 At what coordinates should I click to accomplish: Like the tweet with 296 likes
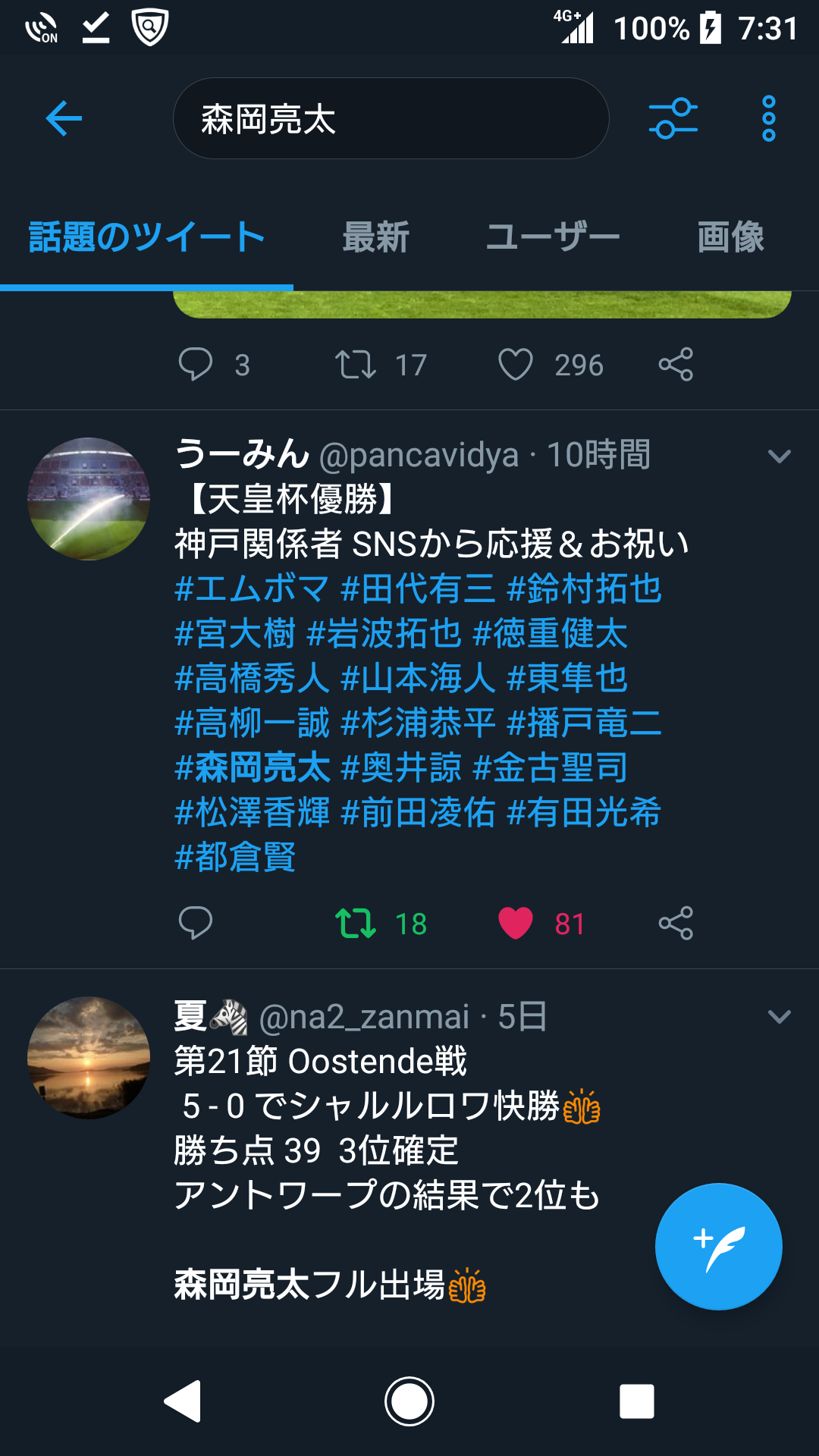(x=516, y=365)
